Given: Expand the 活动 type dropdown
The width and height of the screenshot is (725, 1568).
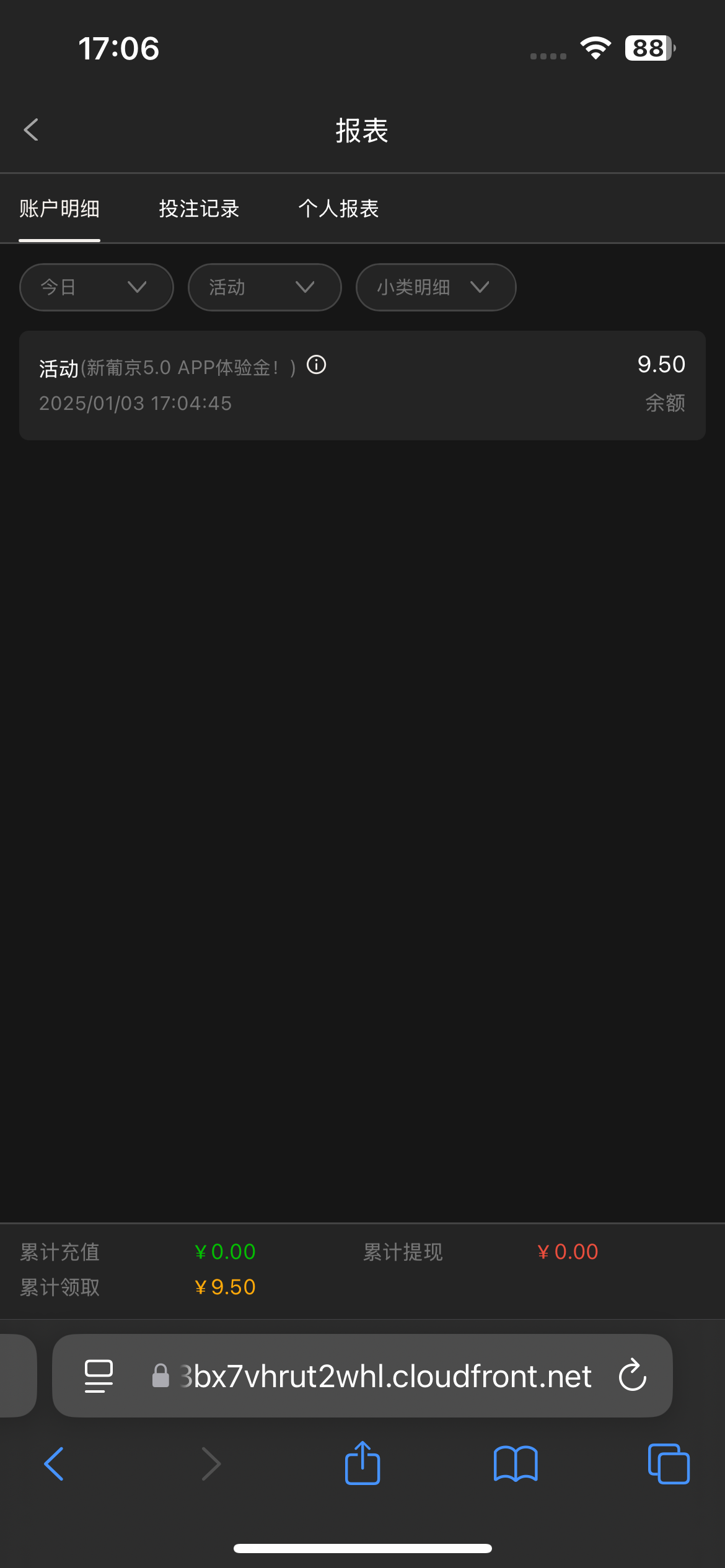Looking at the screenshot, I should point(265,287).
